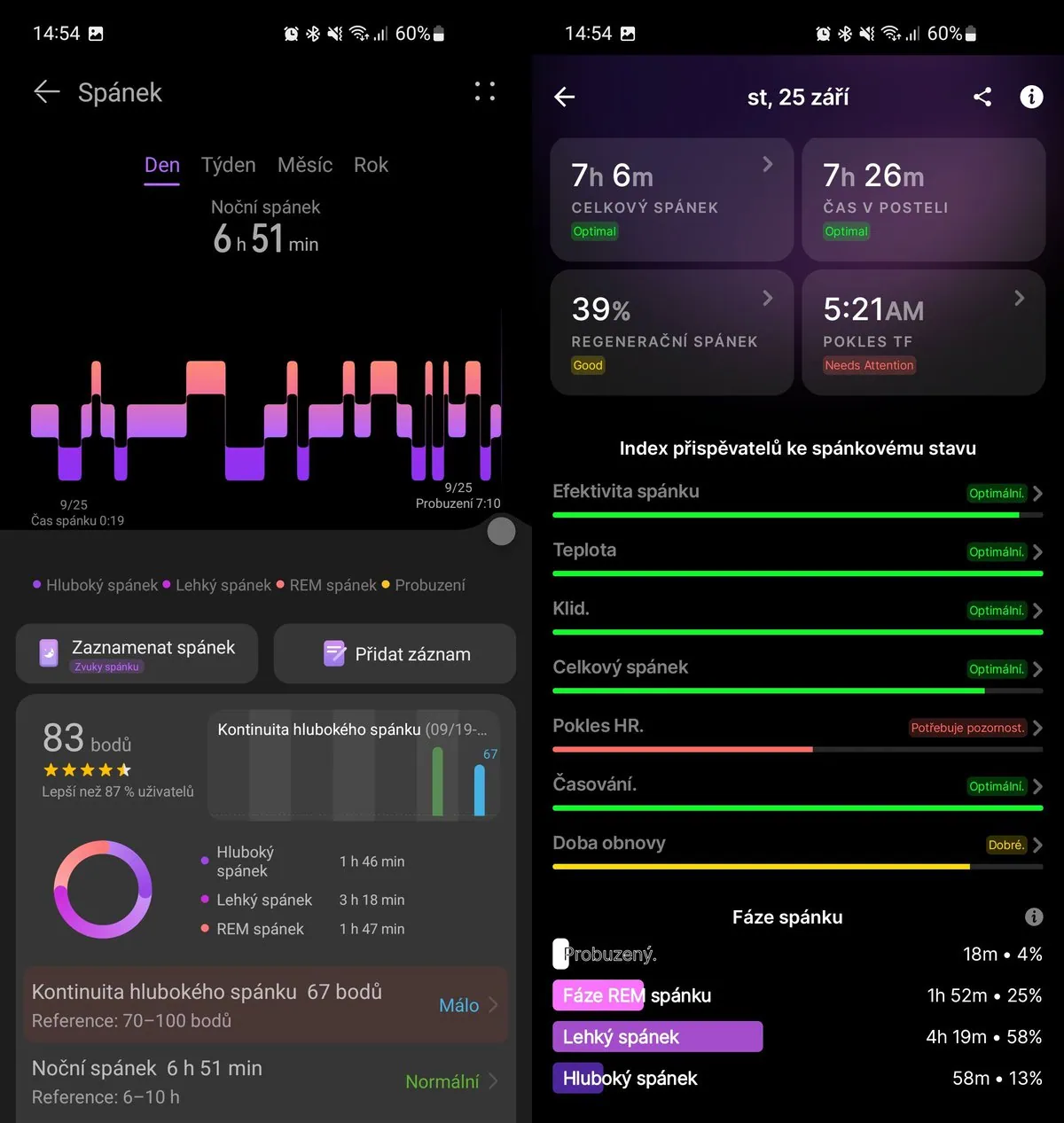Image resolution: width=1064 pixels, height=1123 pixels.
Task: Open the Celkový spánek 7h 6m card
Action: pos(671,199)
